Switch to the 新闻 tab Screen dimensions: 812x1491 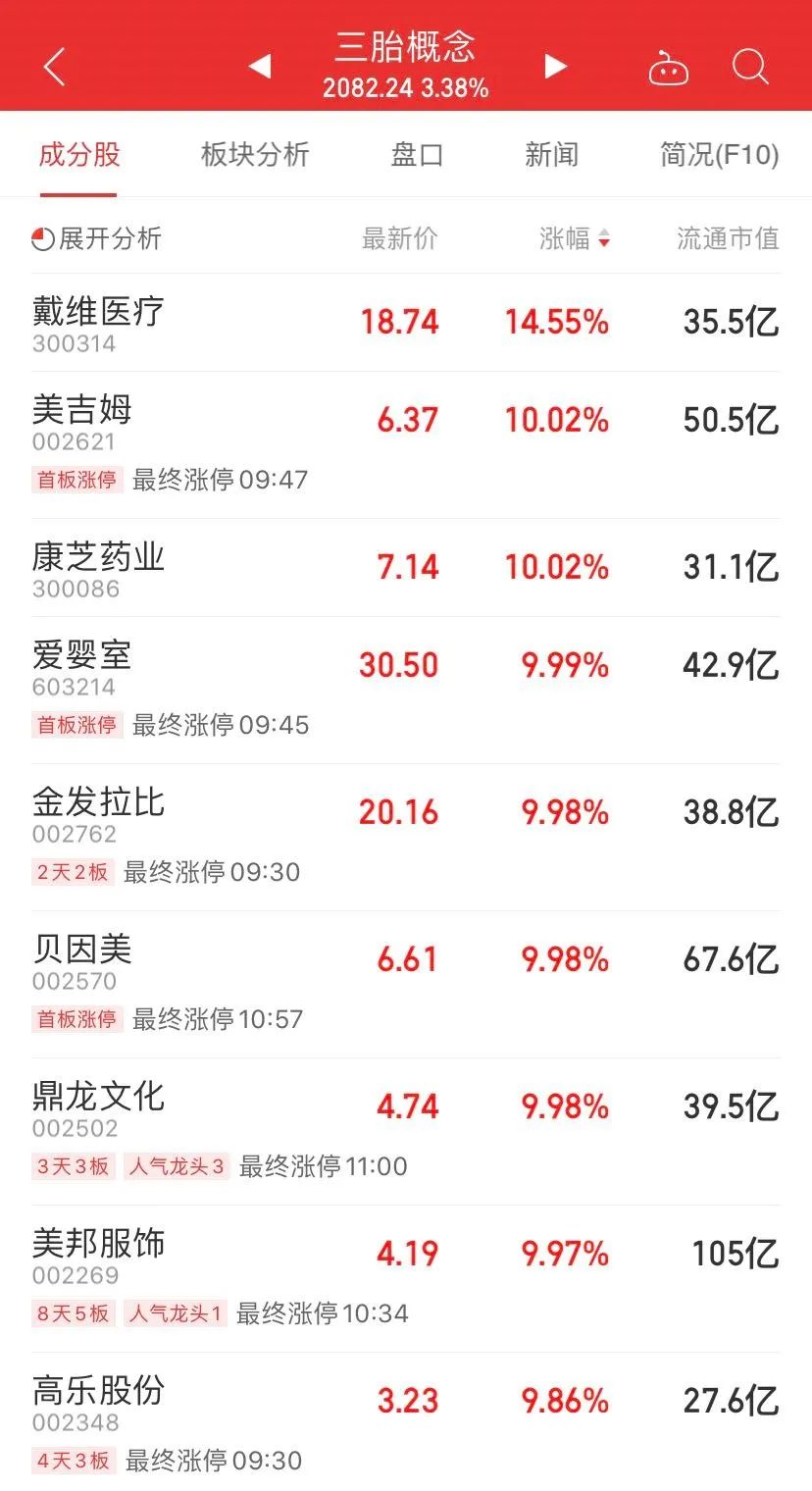[x=551, y=155]
